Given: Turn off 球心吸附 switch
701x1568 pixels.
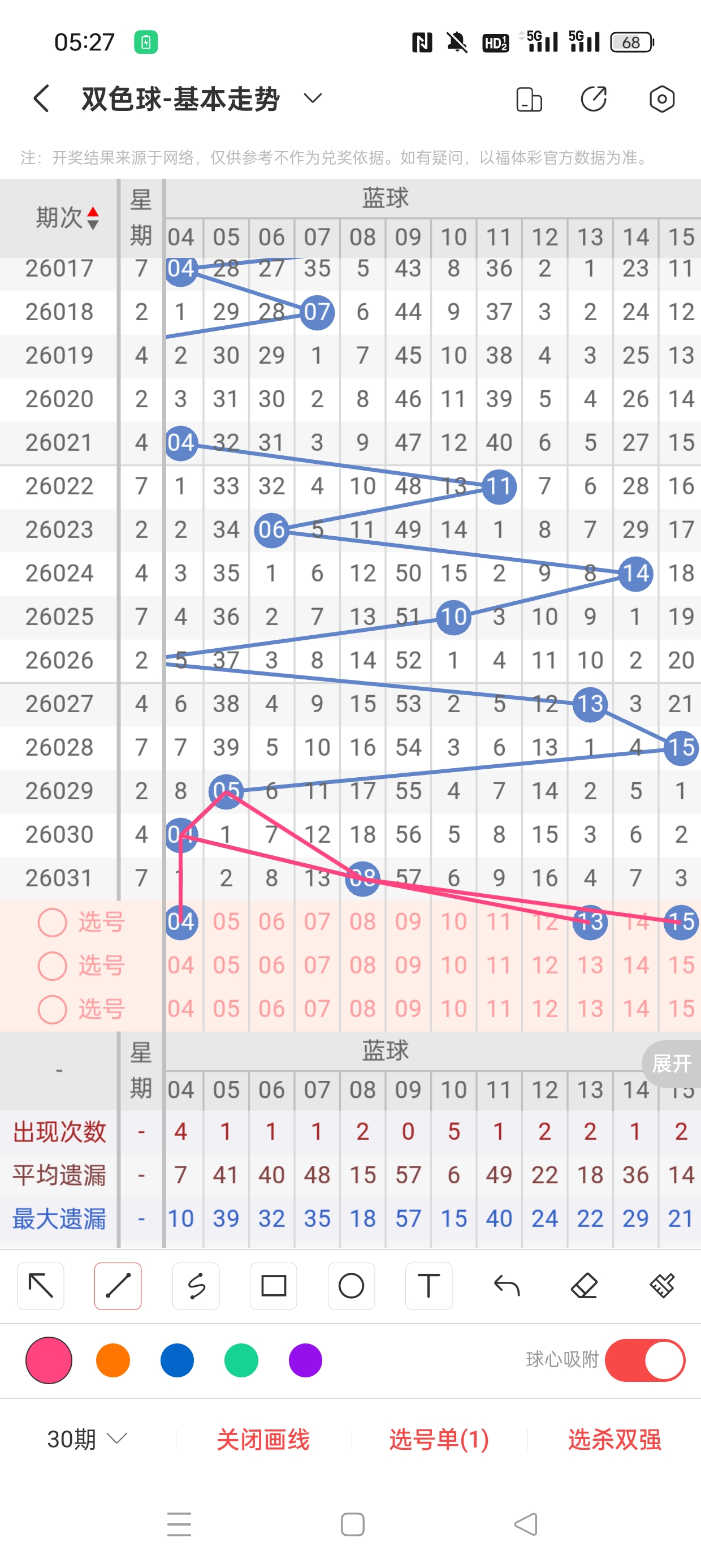Looking at the screenshot, I should tap(645, 1360).
